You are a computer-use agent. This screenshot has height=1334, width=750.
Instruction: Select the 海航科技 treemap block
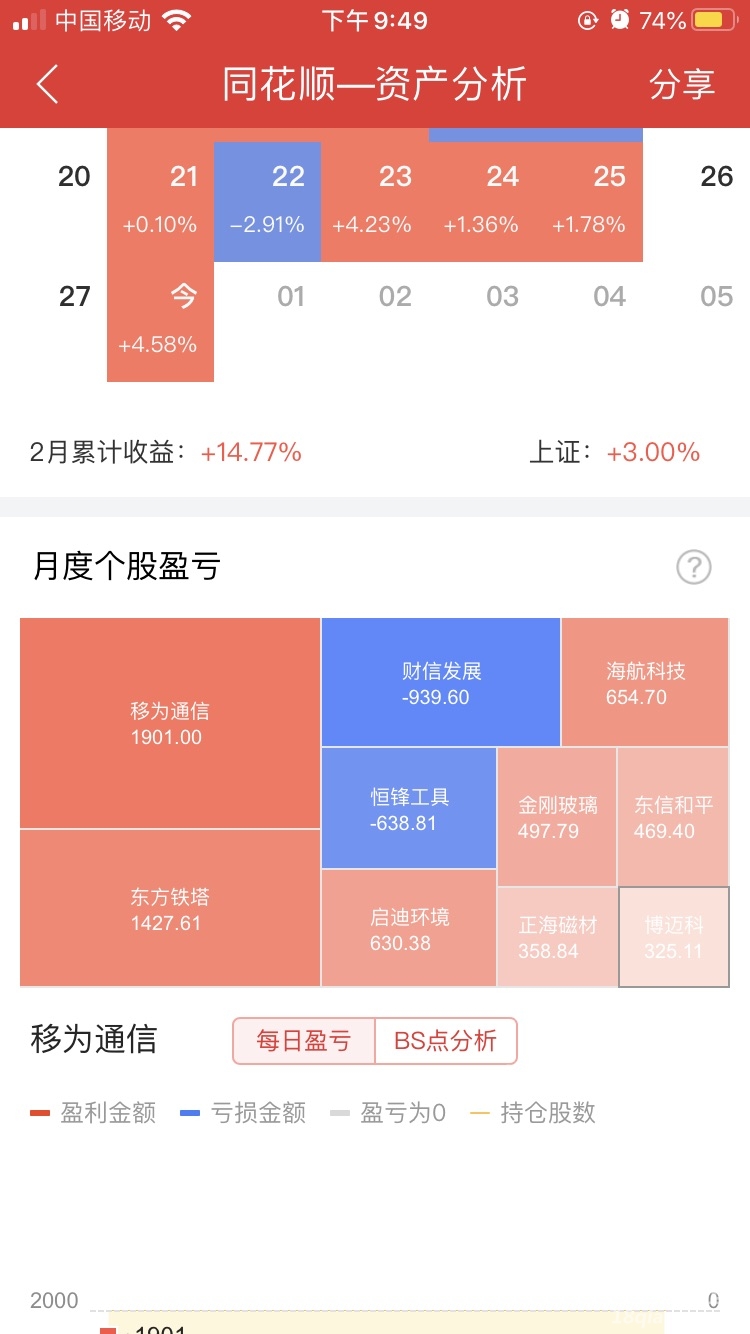[x=645, y=682]
